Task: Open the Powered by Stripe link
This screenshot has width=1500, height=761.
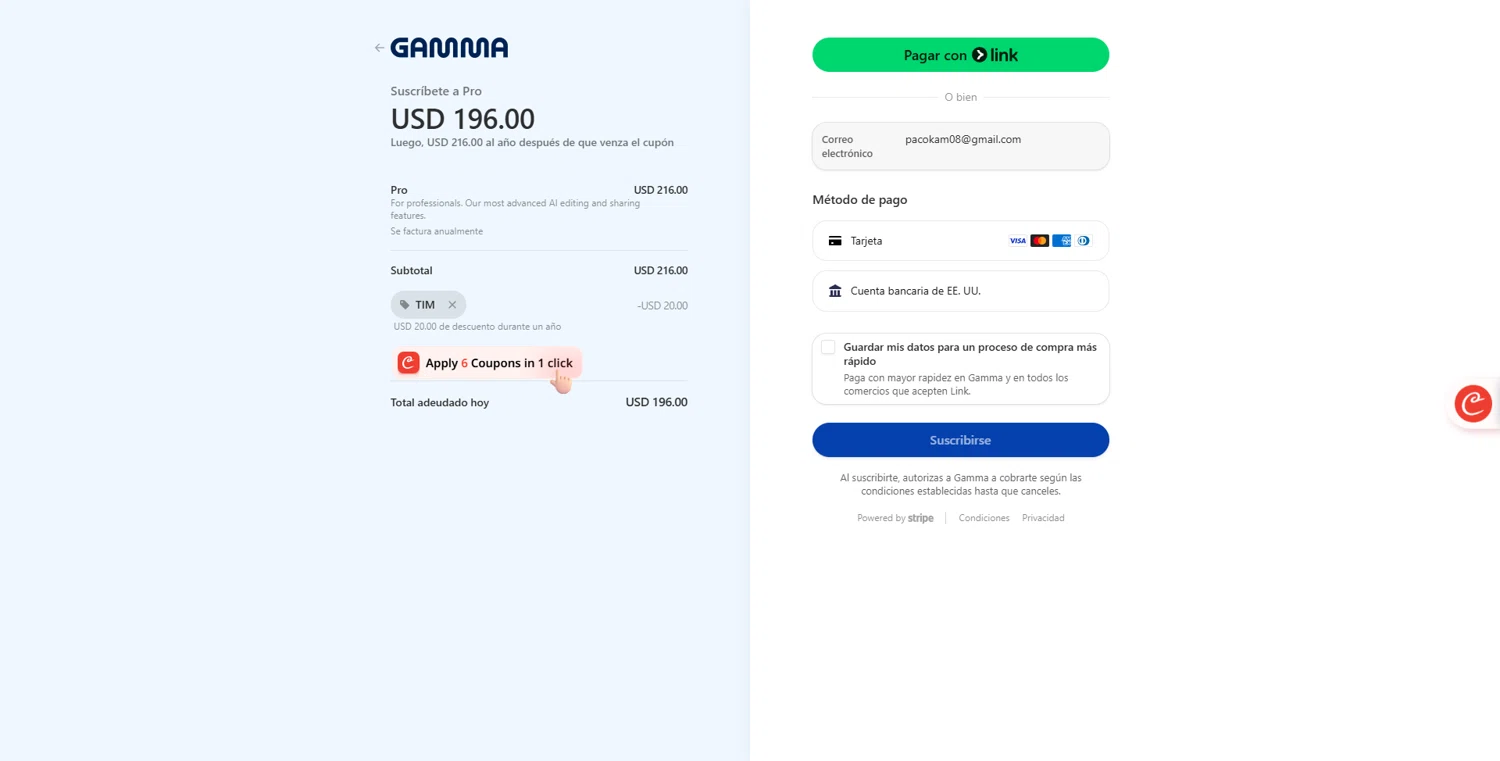Action: point(895,518)
